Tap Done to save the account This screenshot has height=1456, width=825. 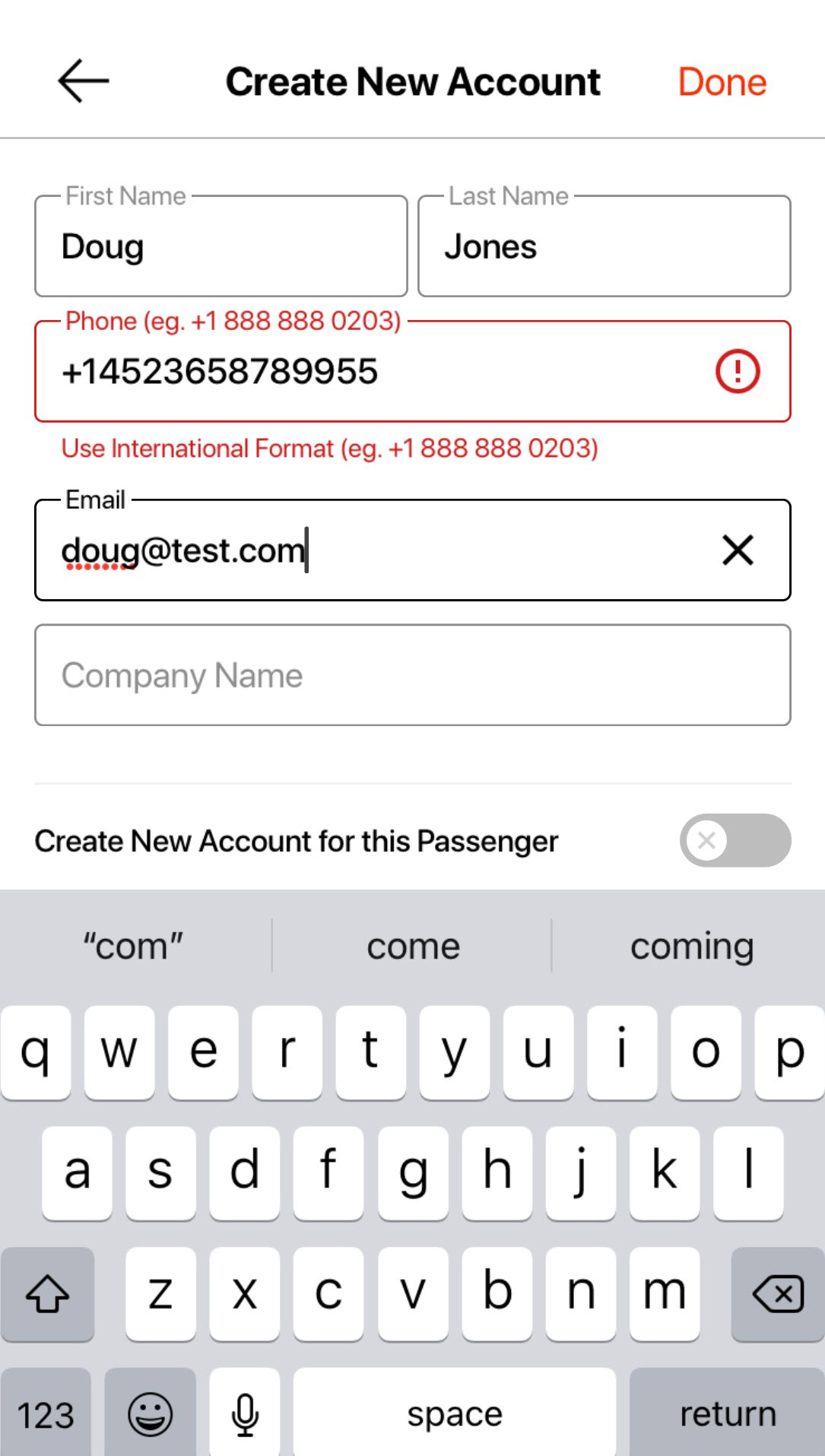pos(722,82)
